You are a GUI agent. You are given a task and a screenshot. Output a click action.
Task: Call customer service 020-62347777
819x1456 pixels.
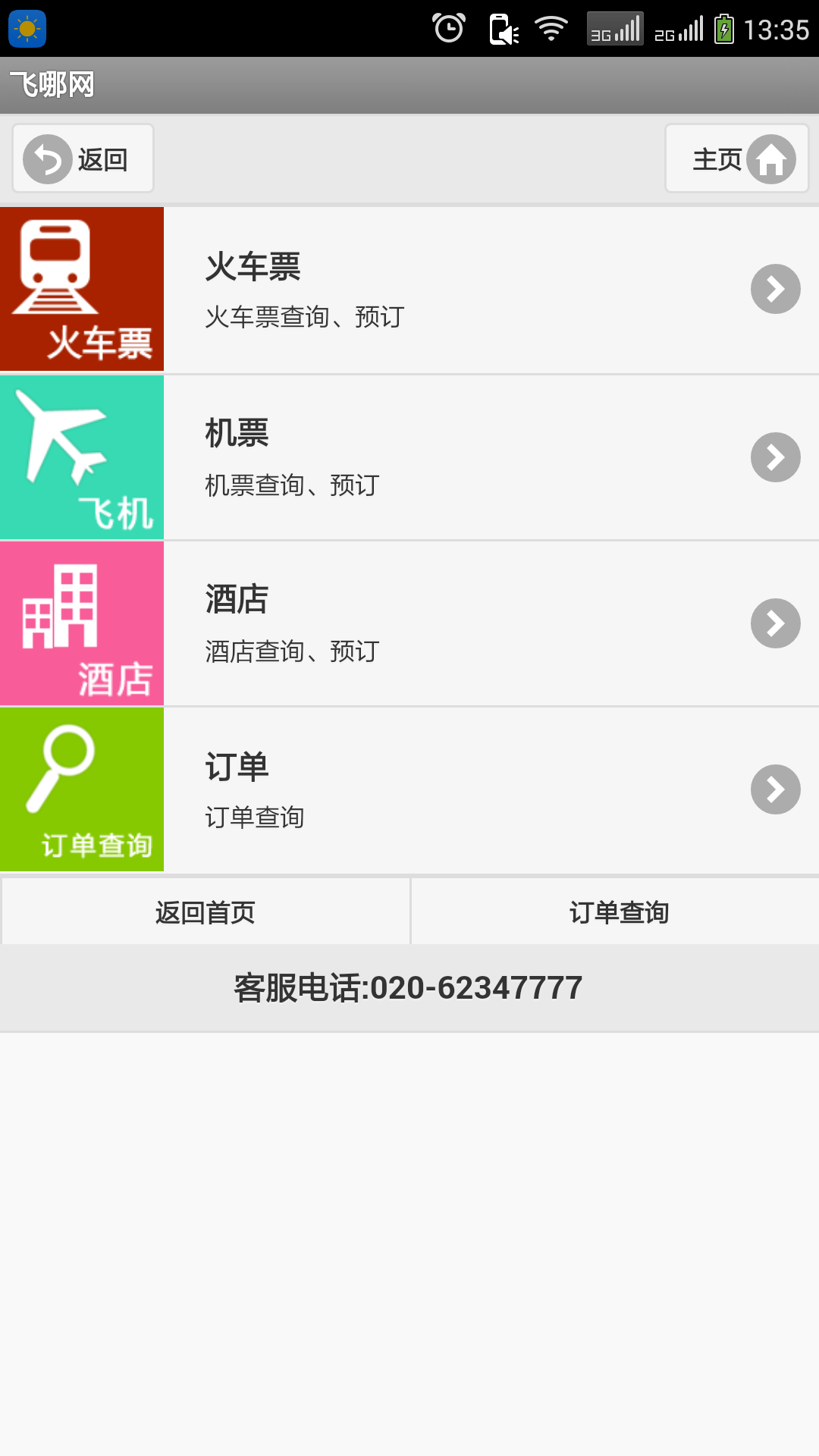[x=408, y=988]
